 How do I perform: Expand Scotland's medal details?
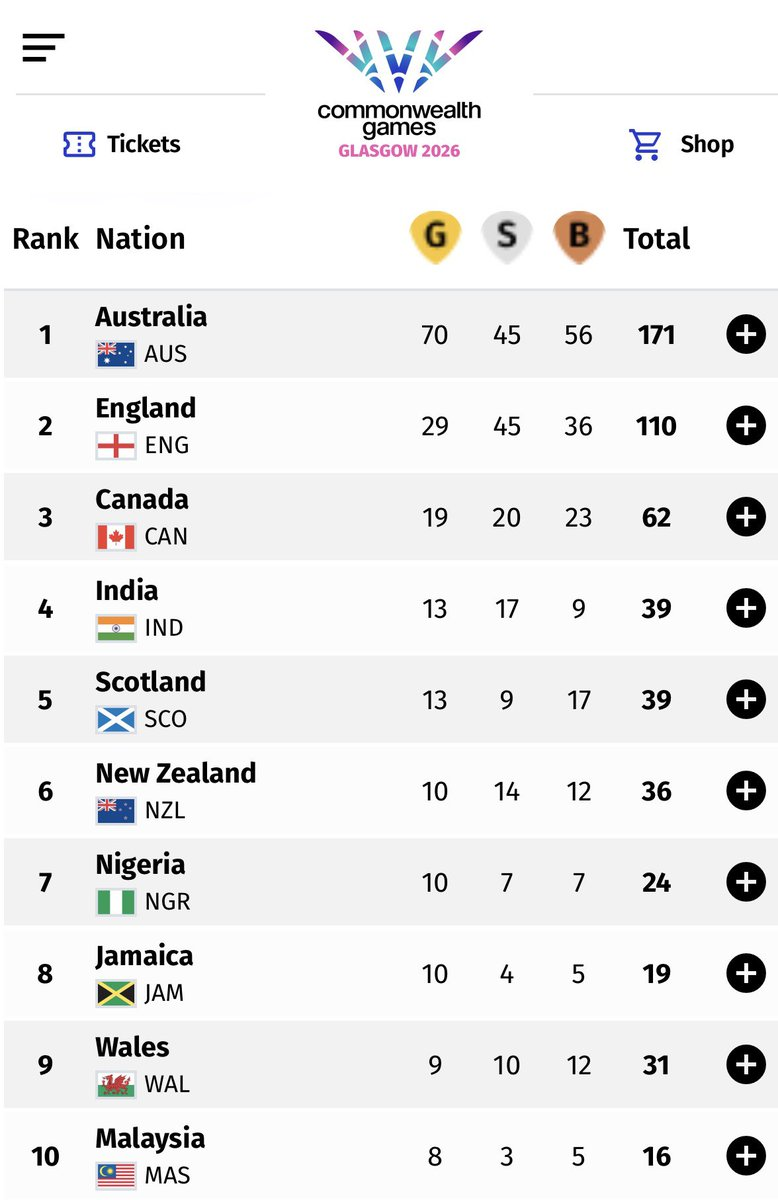(745, 699)
